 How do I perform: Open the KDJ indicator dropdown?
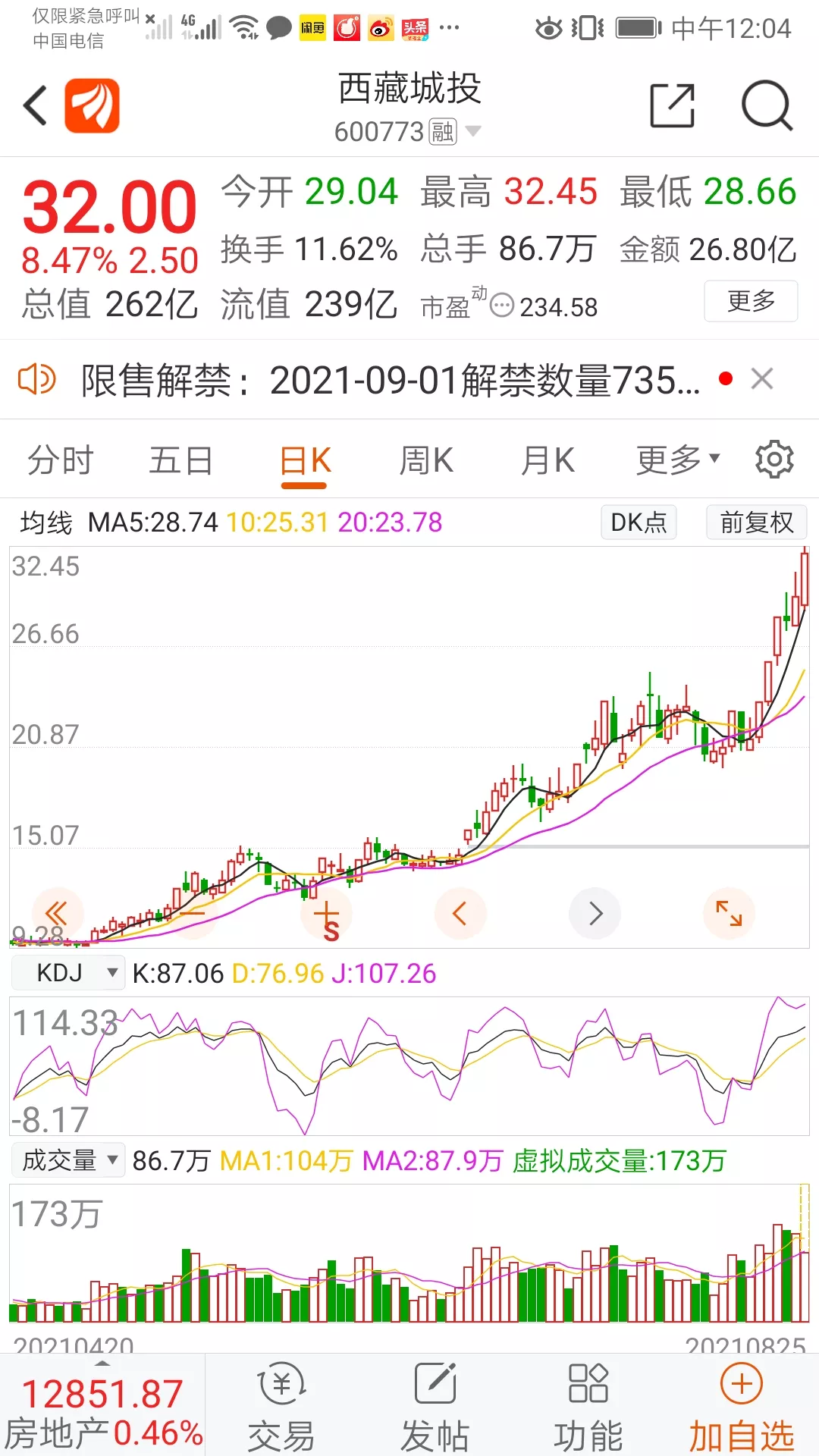coord(68,972)
